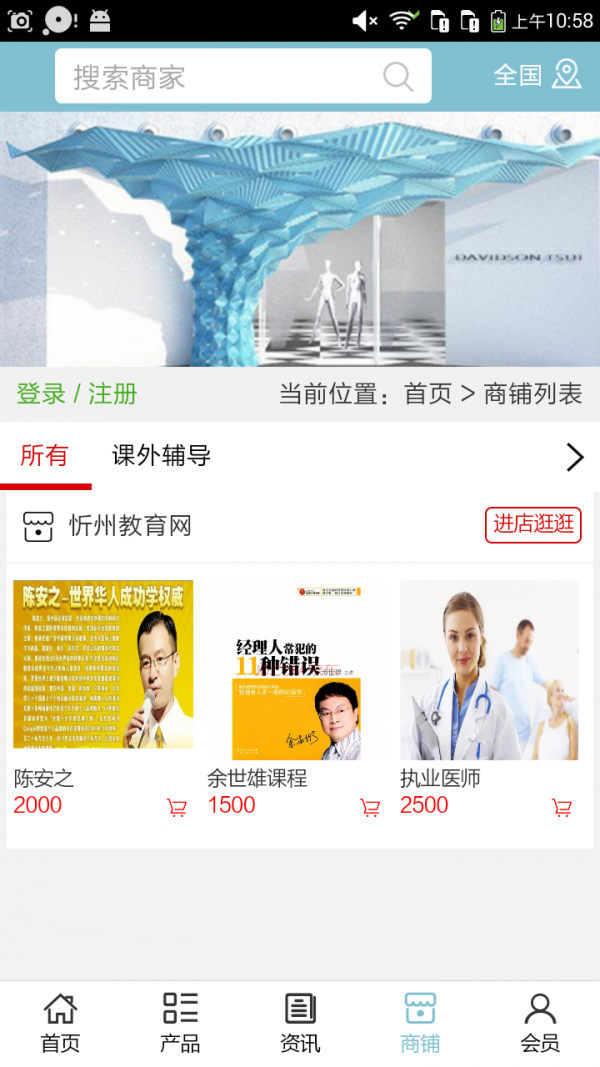Select the 所有 category tab
The image size is (600, 1067).
click(x=45, y=456)
